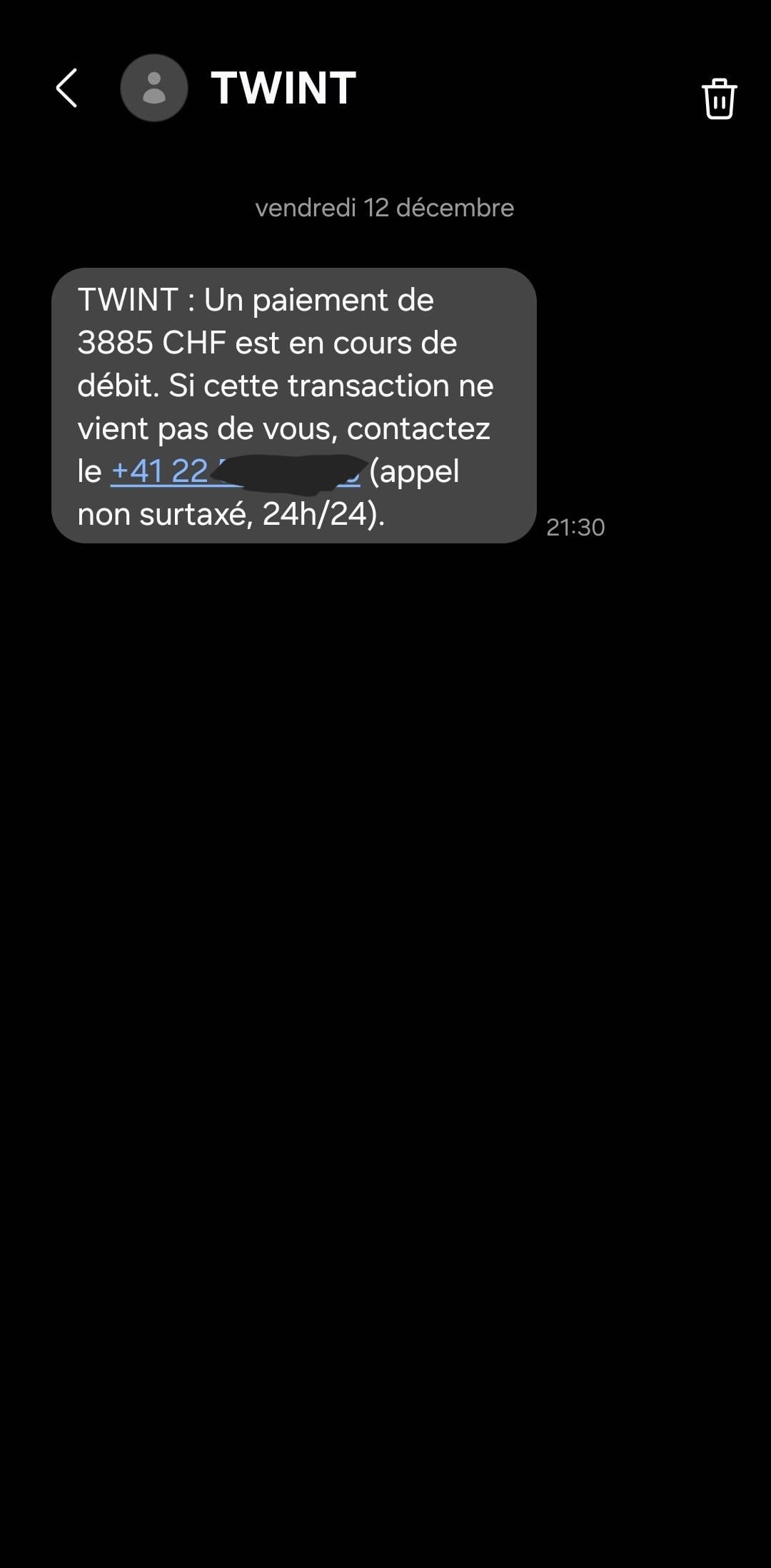
Task: Tap the +41 22 phone number link
Action: pyautogui.click(x=161, y=471)
